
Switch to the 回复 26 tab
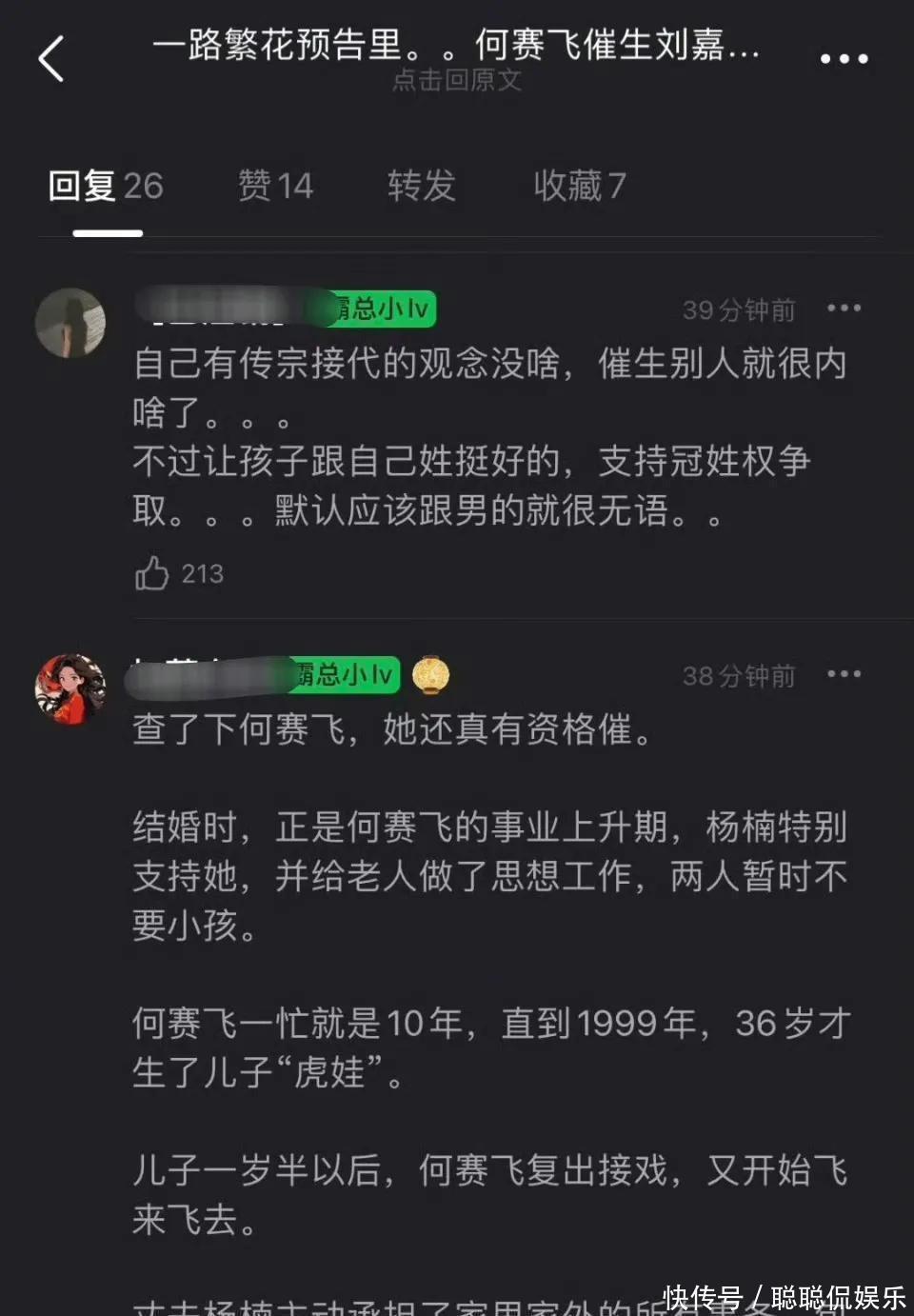(106, 186)
